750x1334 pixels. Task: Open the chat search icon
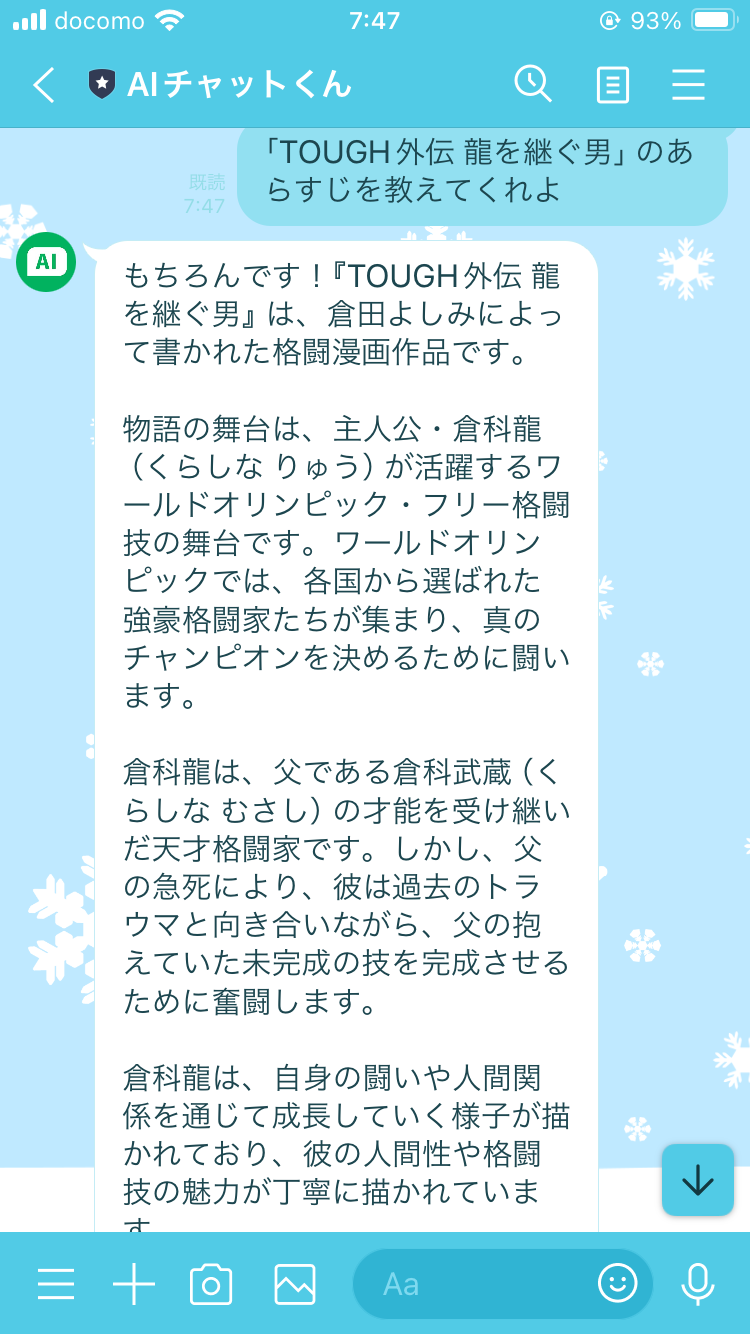point(533,85)
